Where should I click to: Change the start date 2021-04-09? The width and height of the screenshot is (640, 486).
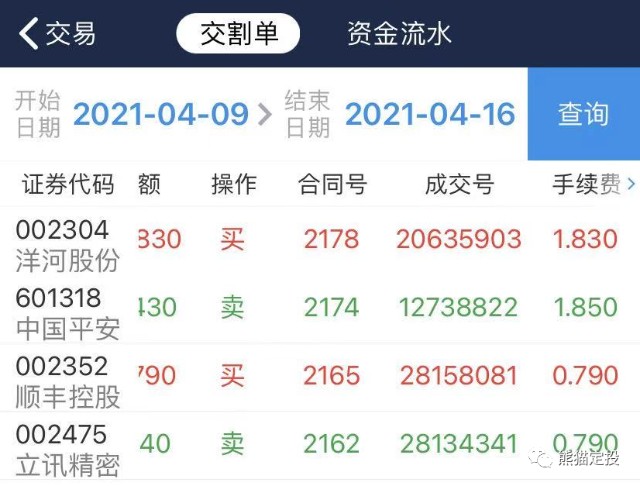[x=160, y=114]
